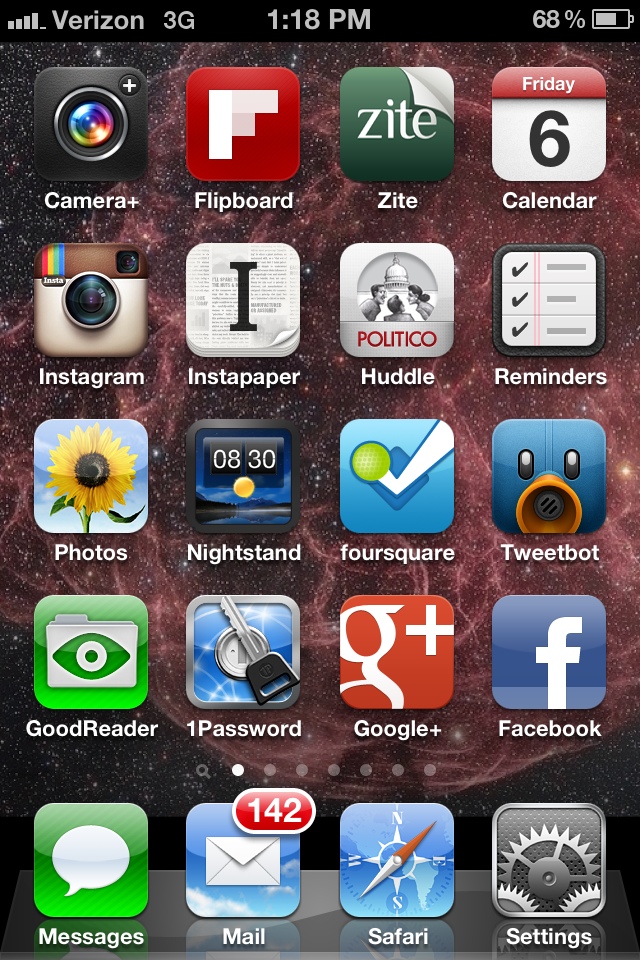Launch the Nightstand clock app
This screenshot has height=960, width=640.
[243, 476]
